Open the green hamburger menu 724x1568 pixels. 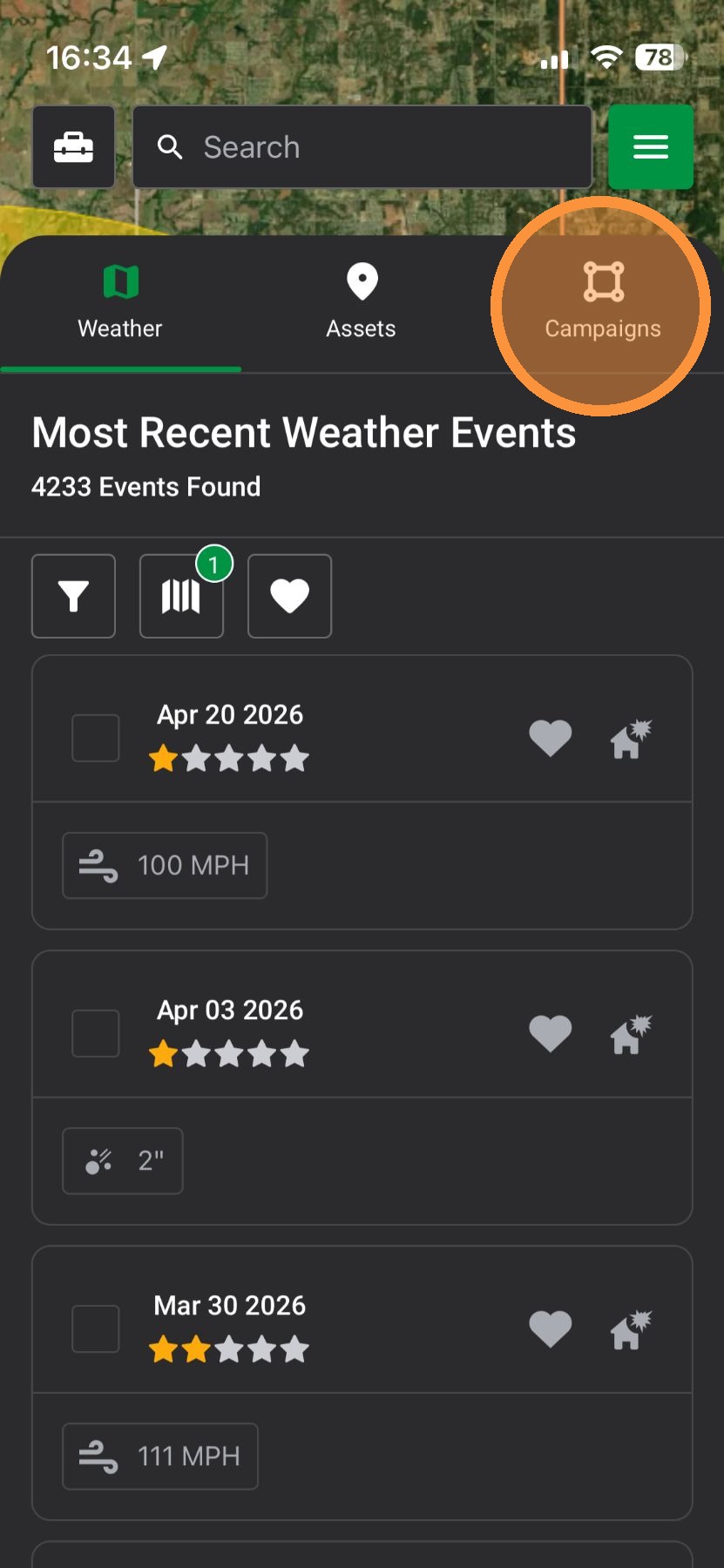[x=651, y=147]
